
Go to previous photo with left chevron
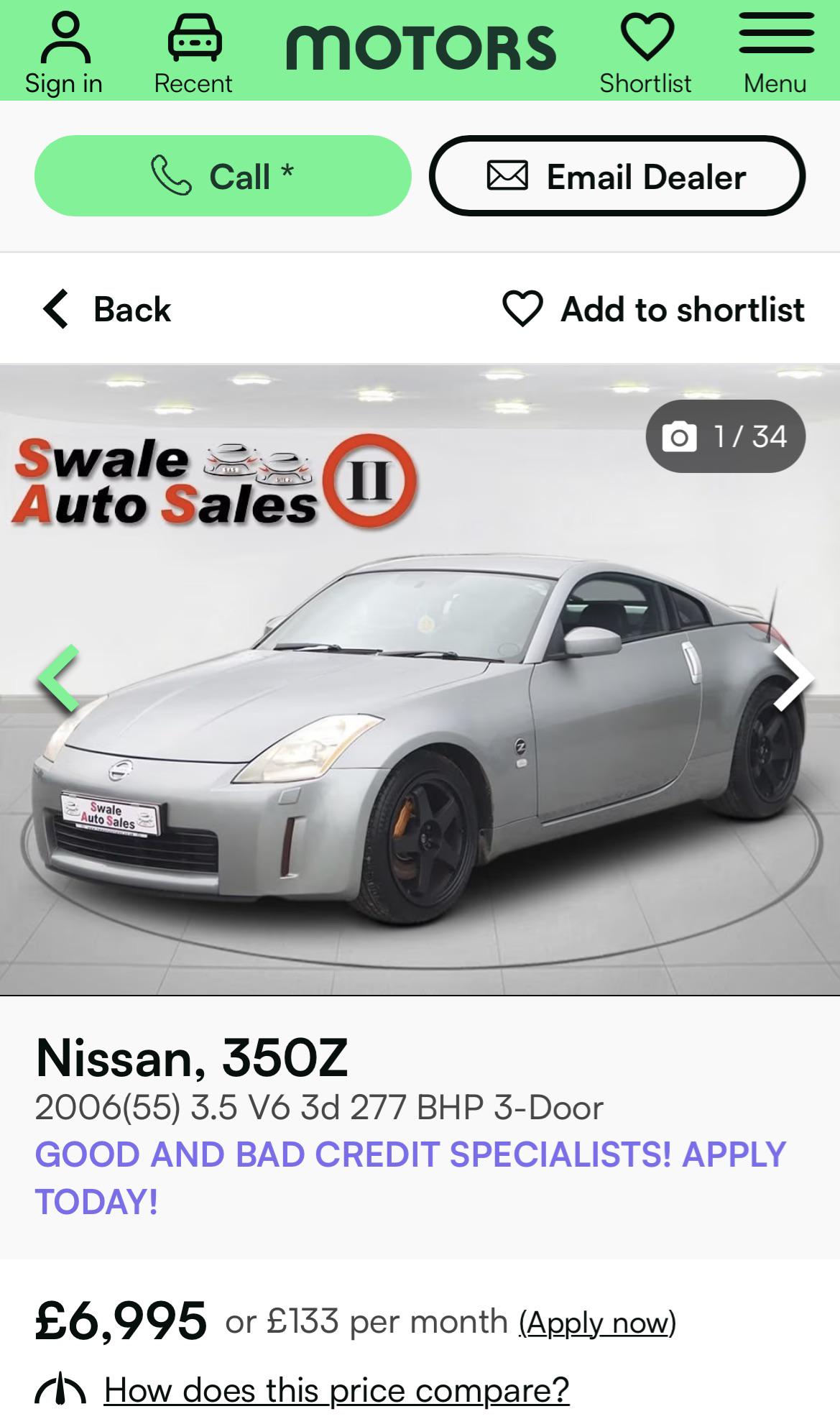[x=59, y=678]
